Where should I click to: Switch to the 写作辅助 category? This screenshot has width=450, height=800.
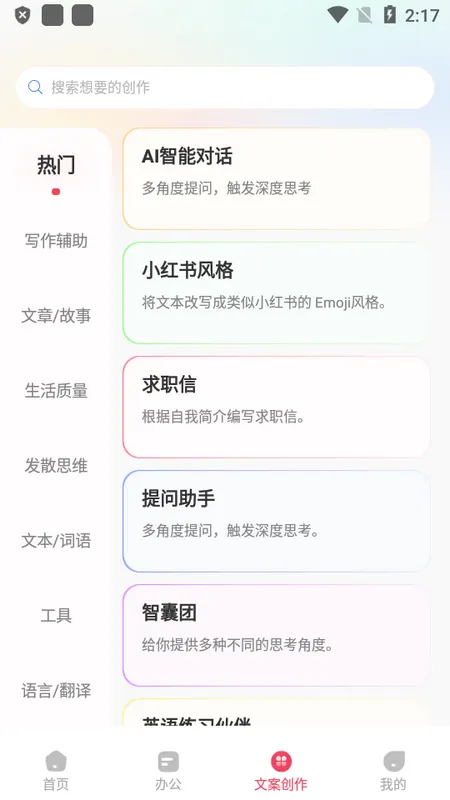pyautogui.click(x=56, y=241)
